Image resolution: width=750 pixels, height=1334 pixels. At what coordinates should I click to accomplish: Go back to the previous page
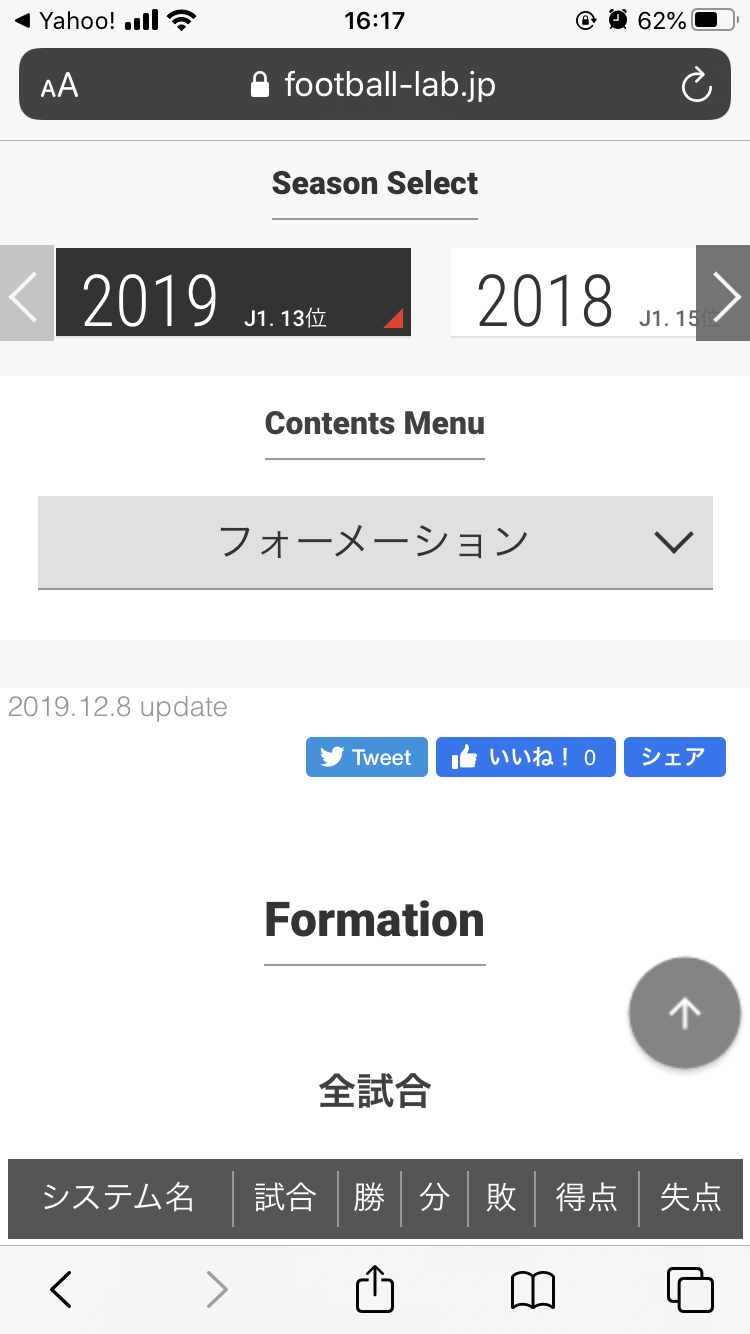pos(61,1289)
